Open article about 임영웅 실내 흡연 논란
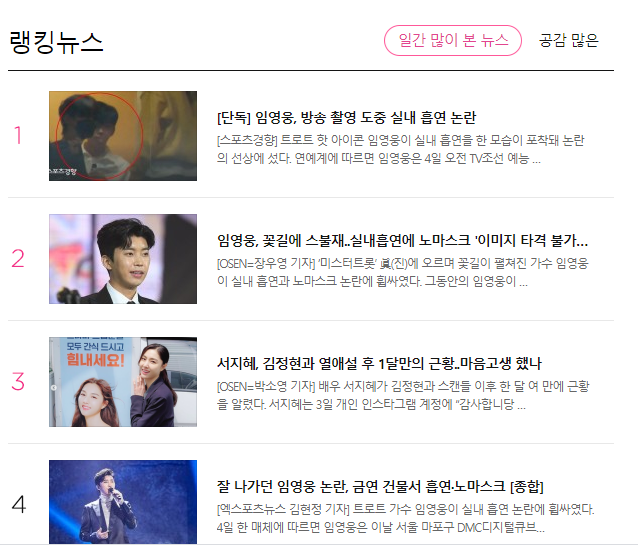Screen dimensions: 638x545 [346, 118]
